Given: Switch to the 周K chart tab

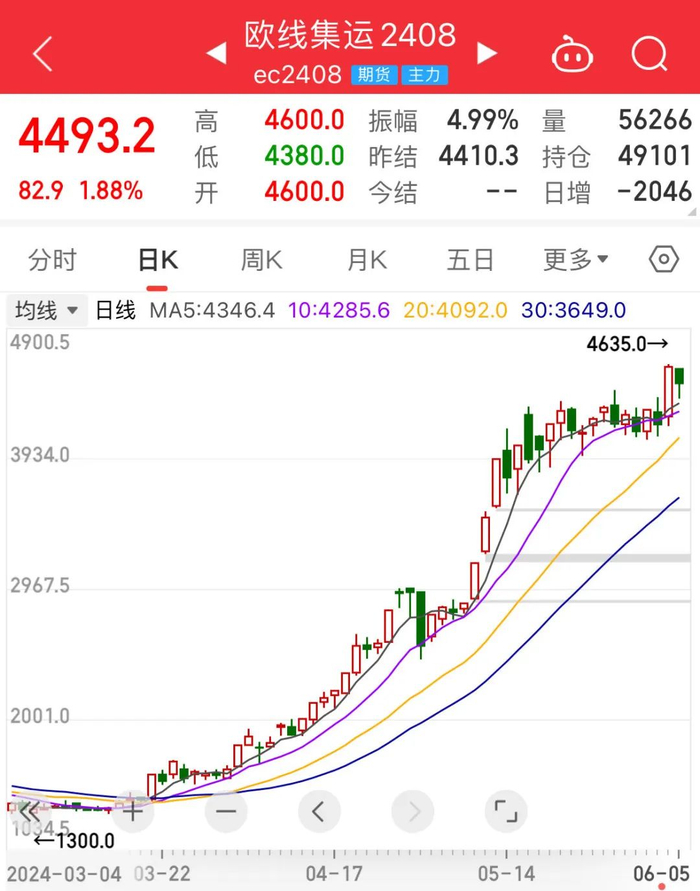Looking at the screenshot, I should click(x=261, y=260).
